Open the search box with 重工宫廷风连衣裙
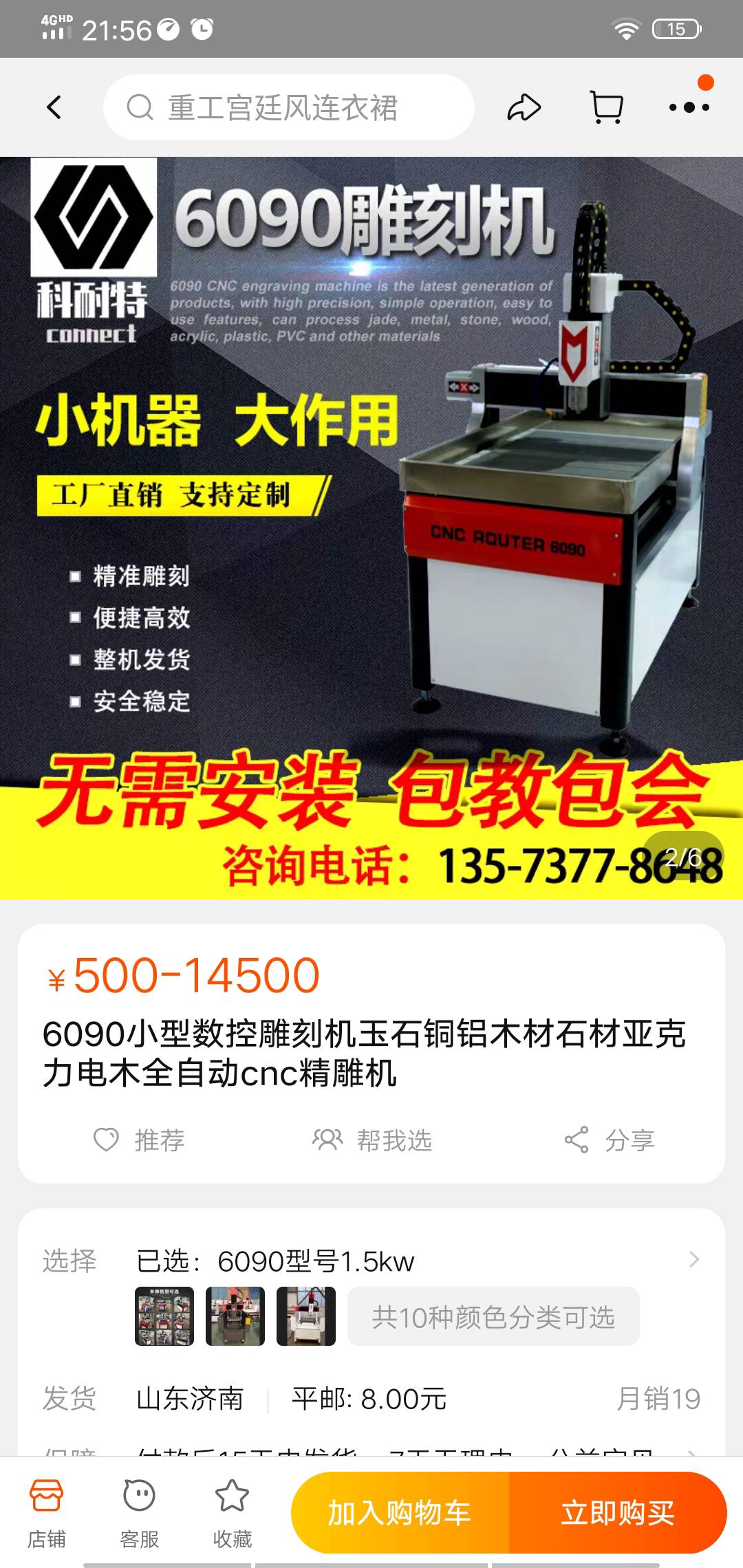This screenshot has height=1568, width=743. (x=289, y=107)
